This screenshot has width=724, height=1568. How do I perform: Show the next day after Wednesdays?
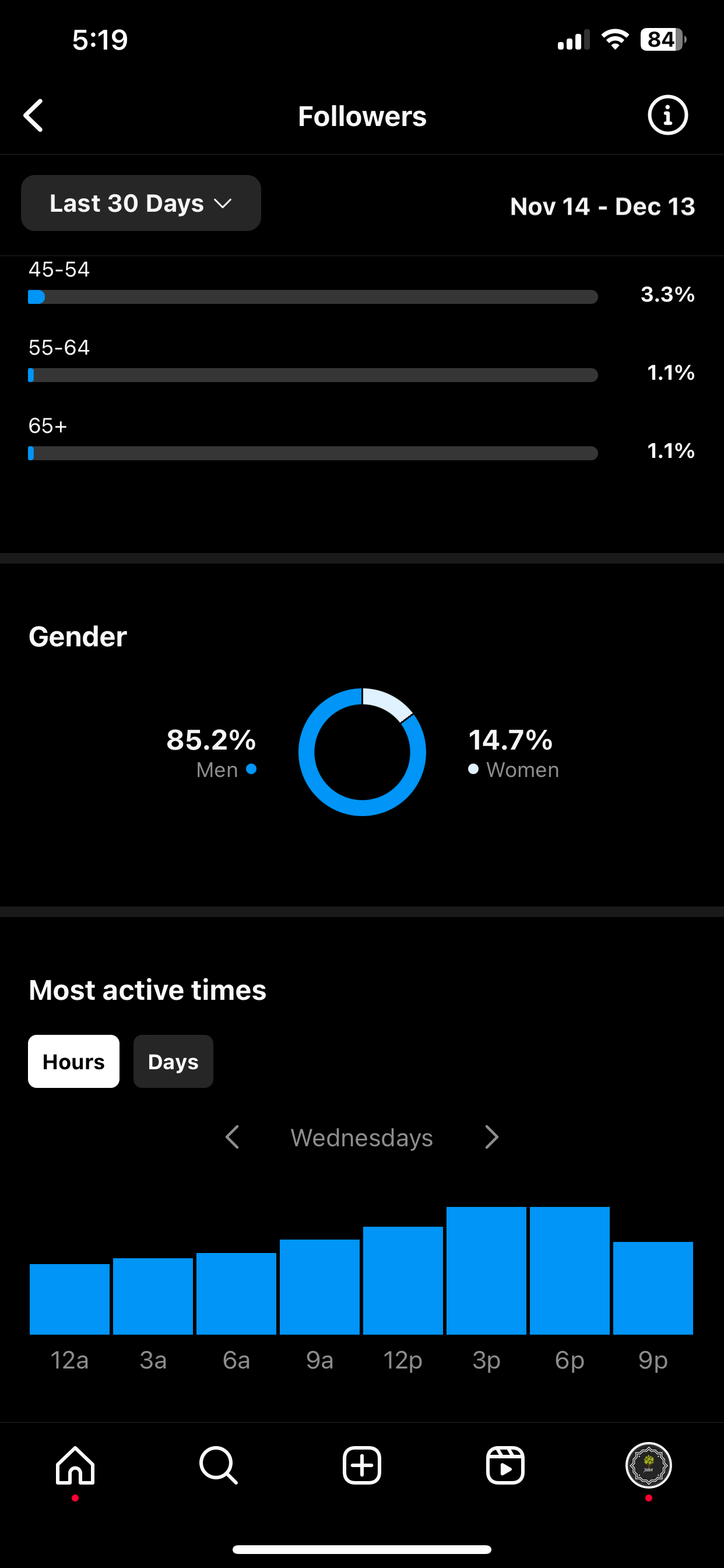[x=491, y=1137]
